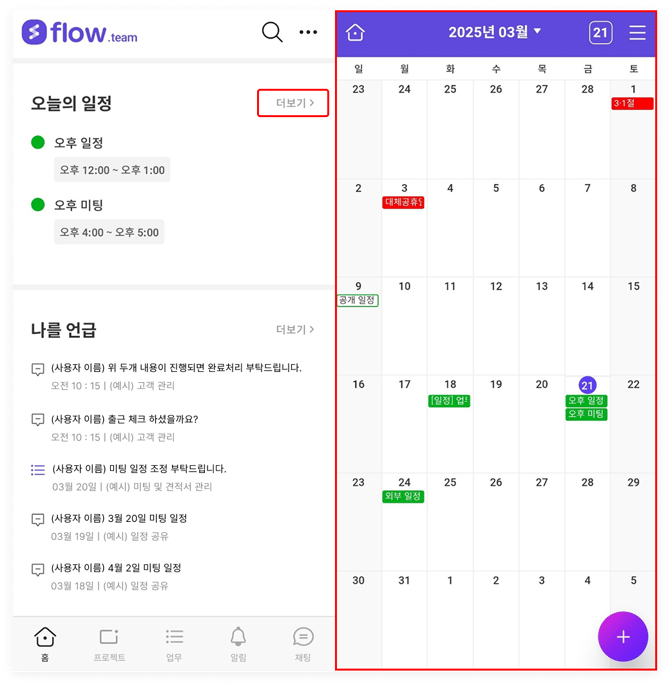Screen dimensions: 670x686
Task: Switch to the 업무 tab
Action: (x=174, y=643)
